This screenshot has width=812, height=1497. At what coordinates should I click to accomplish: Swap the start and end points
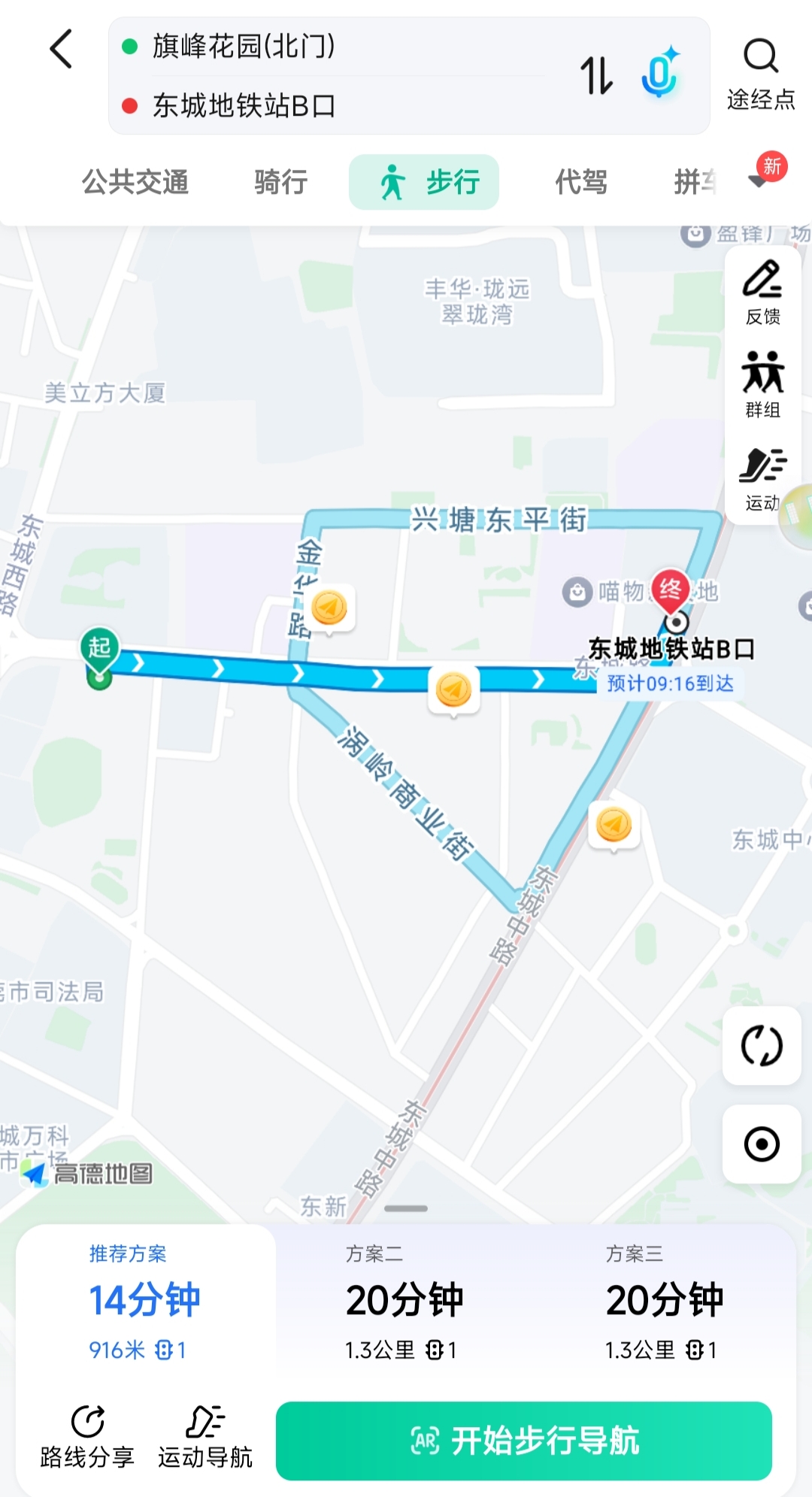[597, 76]
